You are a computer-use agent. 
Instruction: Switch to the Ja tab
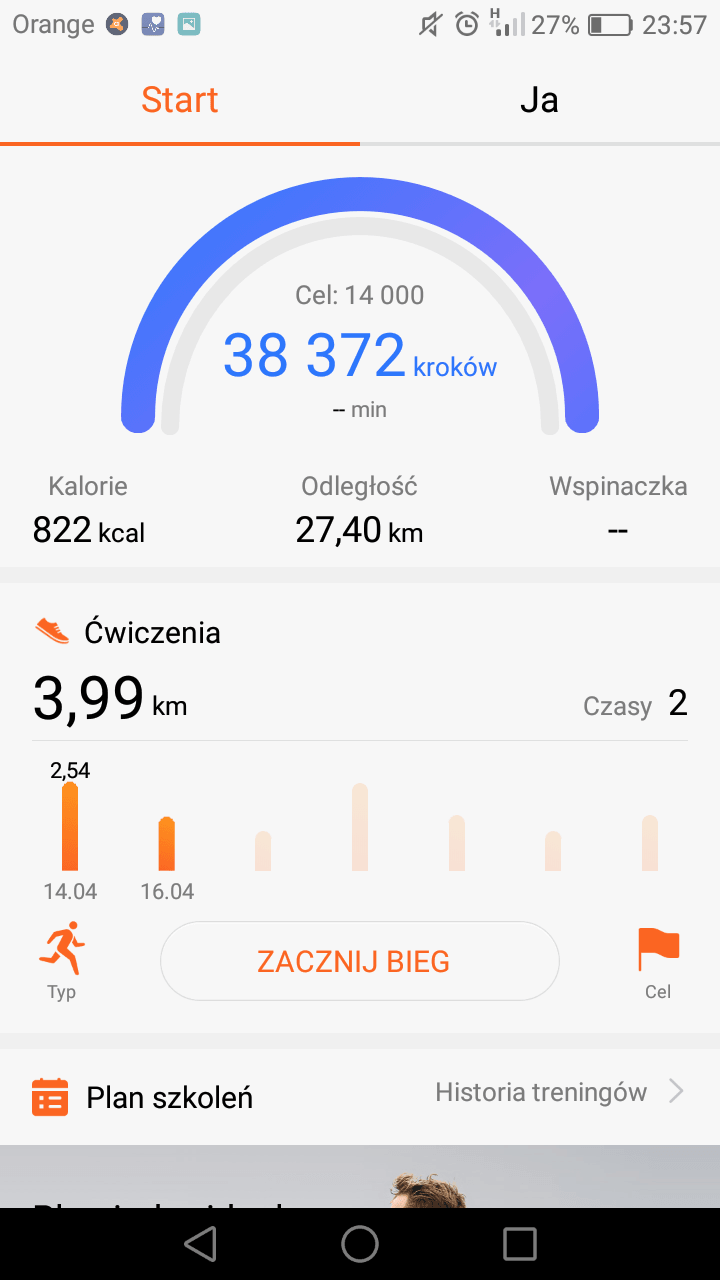pyautogui.click(x=539, y=100)
